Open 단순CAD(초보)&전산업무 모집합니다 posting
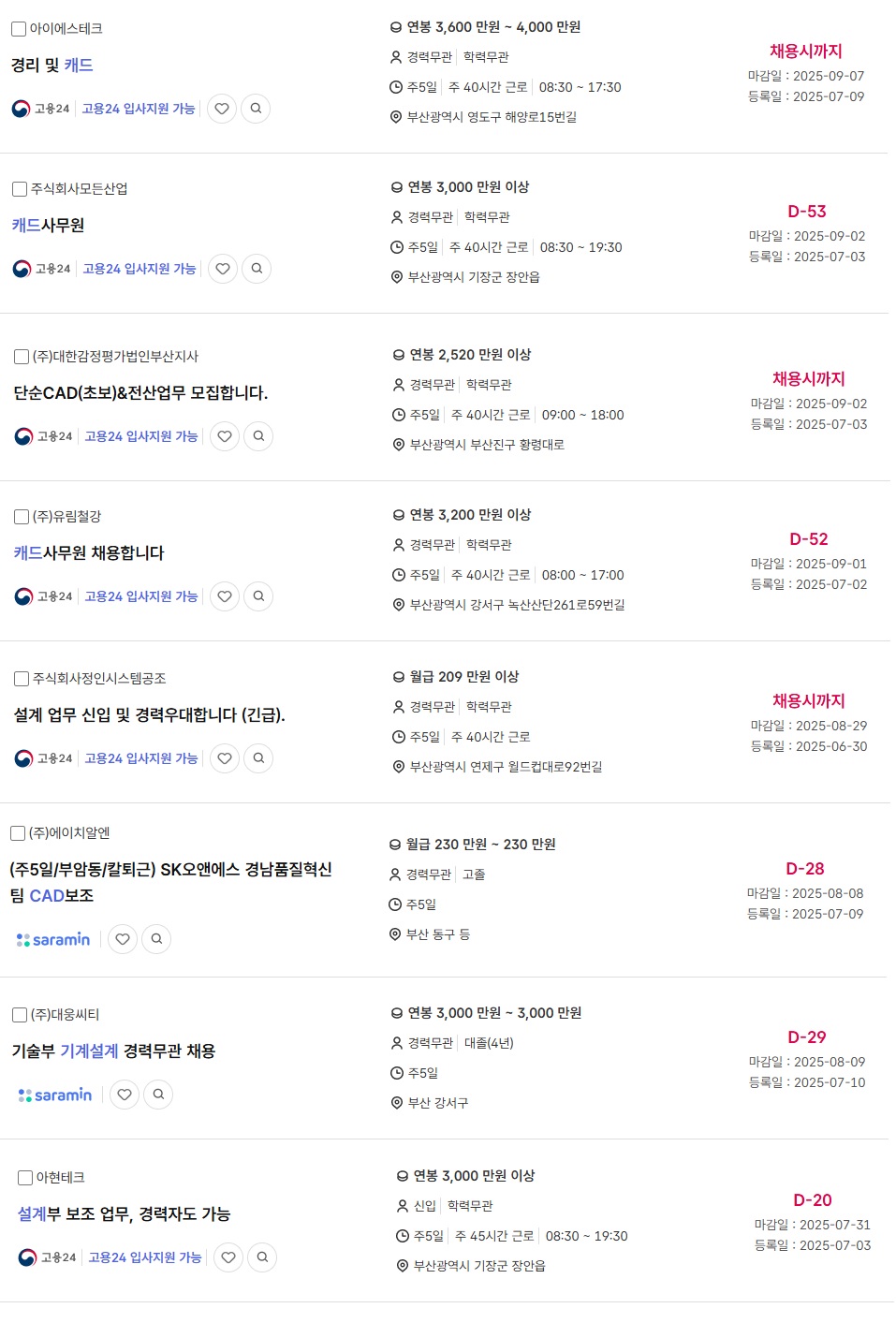Screen dimensions: 896x1323 (140, 393)
